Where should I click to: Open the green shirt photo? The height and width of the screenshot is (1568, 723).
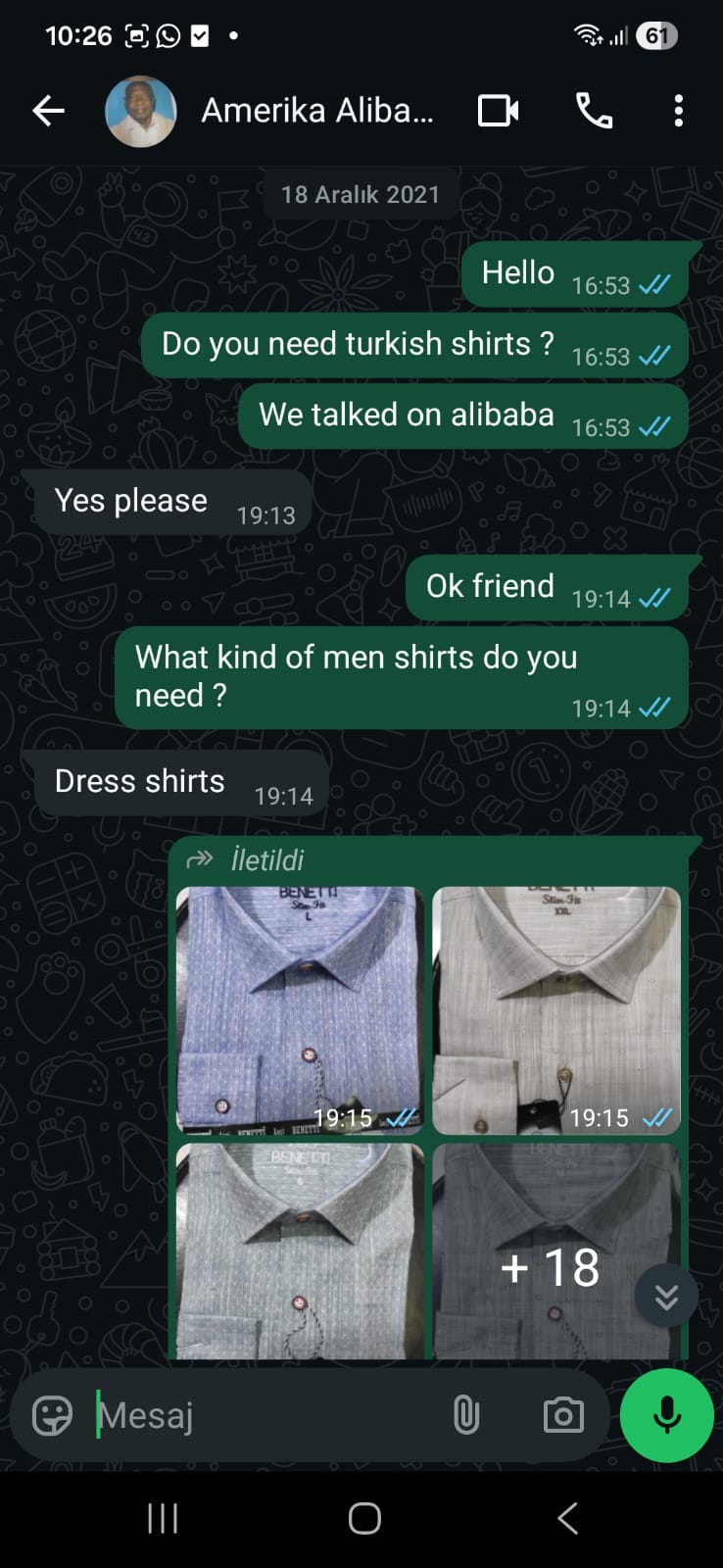(x=300, y=1249)
